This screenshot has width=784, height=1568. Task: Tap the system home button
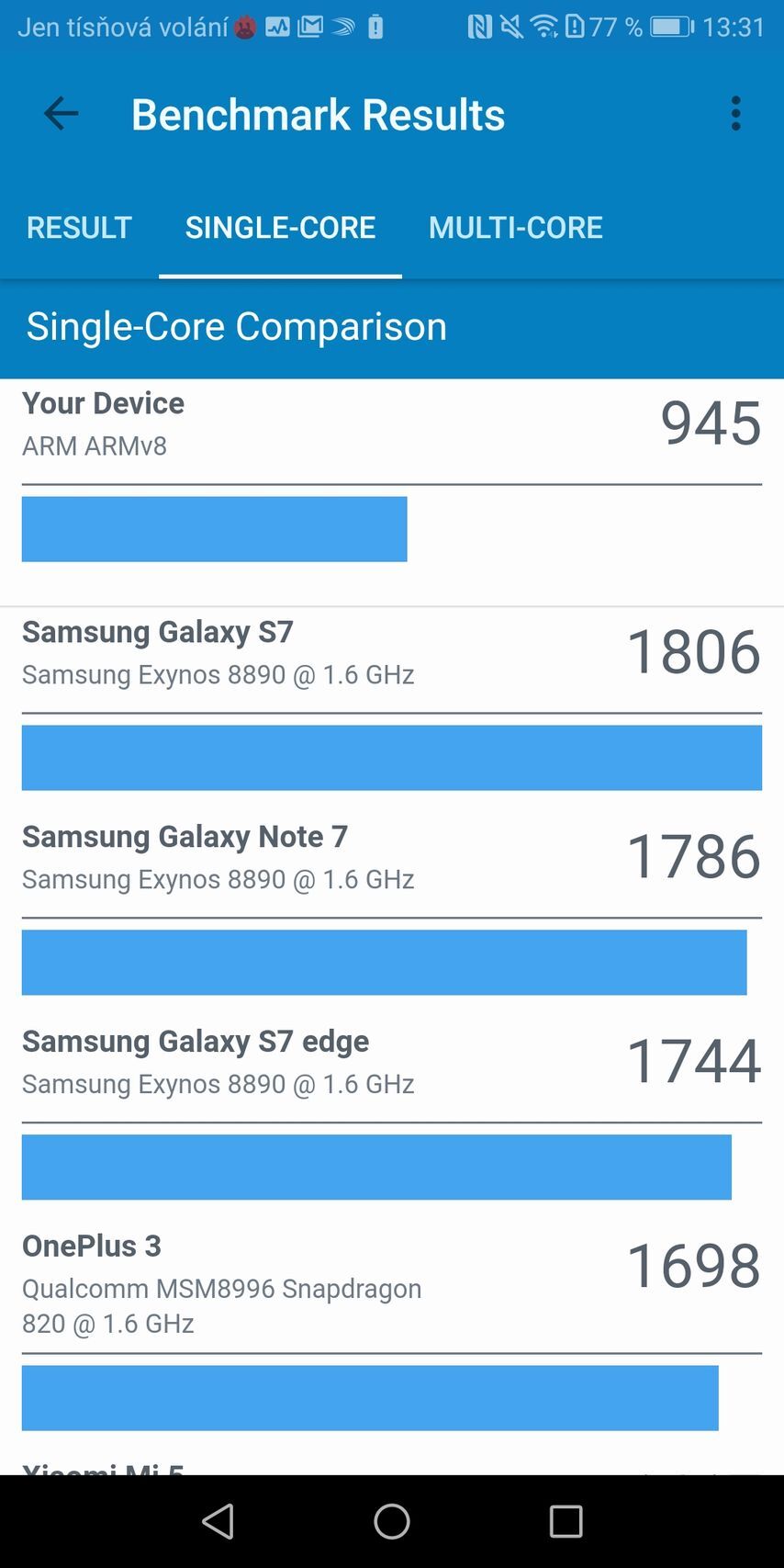392,1521
